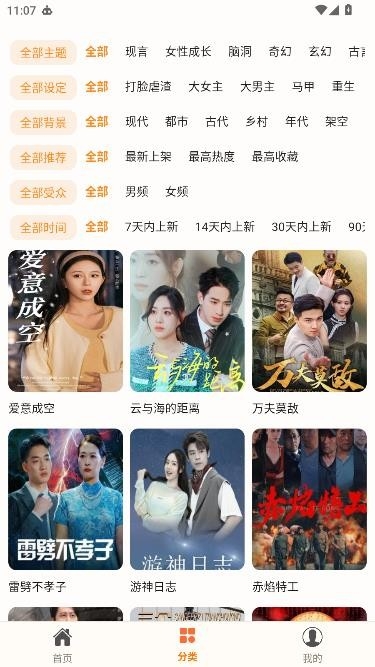Select 女频 audience filter
375x667 pixels.
[176, 192]
